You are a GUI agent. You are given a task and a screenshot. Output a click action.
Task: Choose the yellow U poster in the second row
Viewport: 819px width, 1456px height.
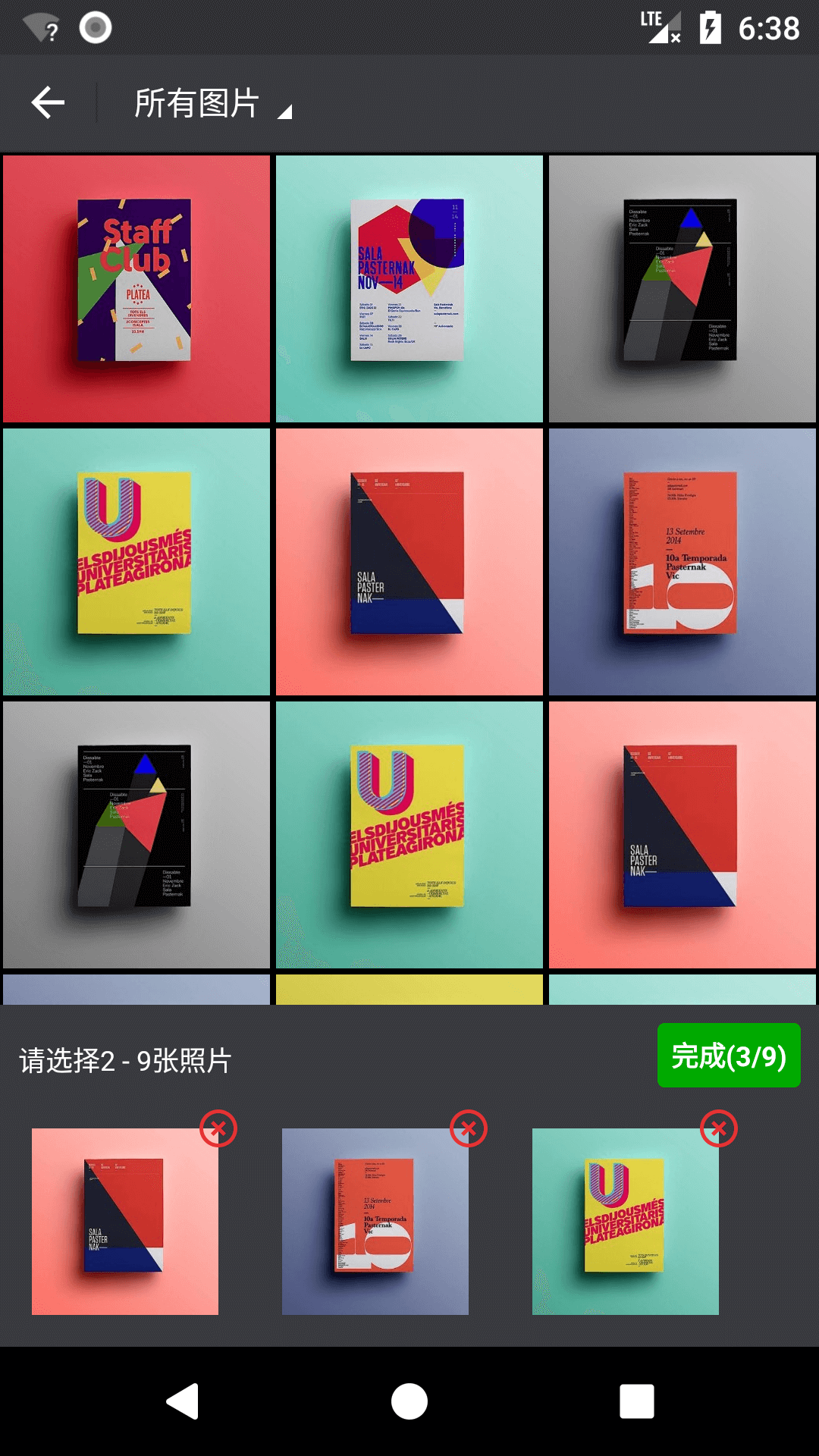pyautogui.click(x=136, y=562)
